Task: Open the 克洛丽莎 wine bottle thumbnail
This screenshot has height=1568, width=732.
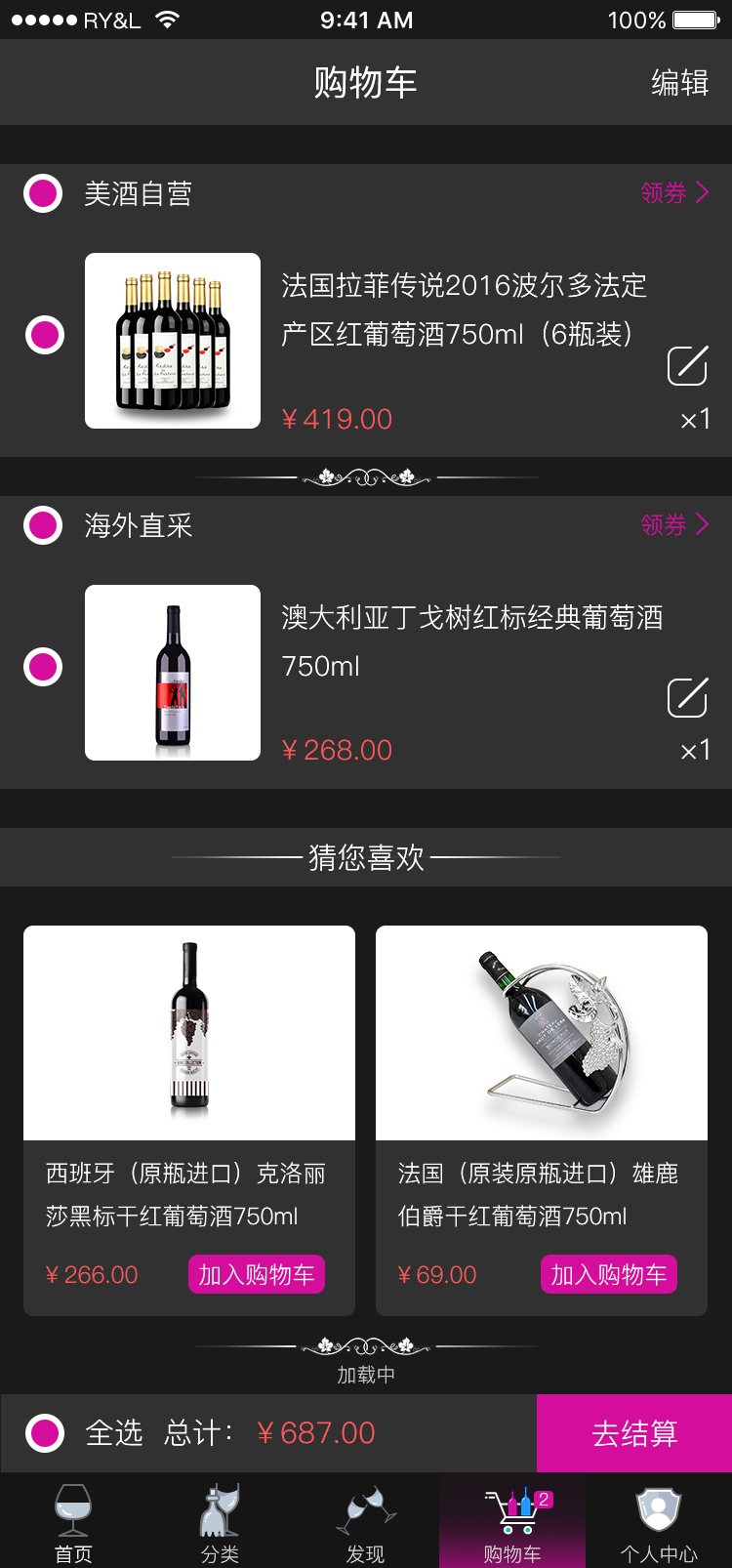Action: [189, 1032]
